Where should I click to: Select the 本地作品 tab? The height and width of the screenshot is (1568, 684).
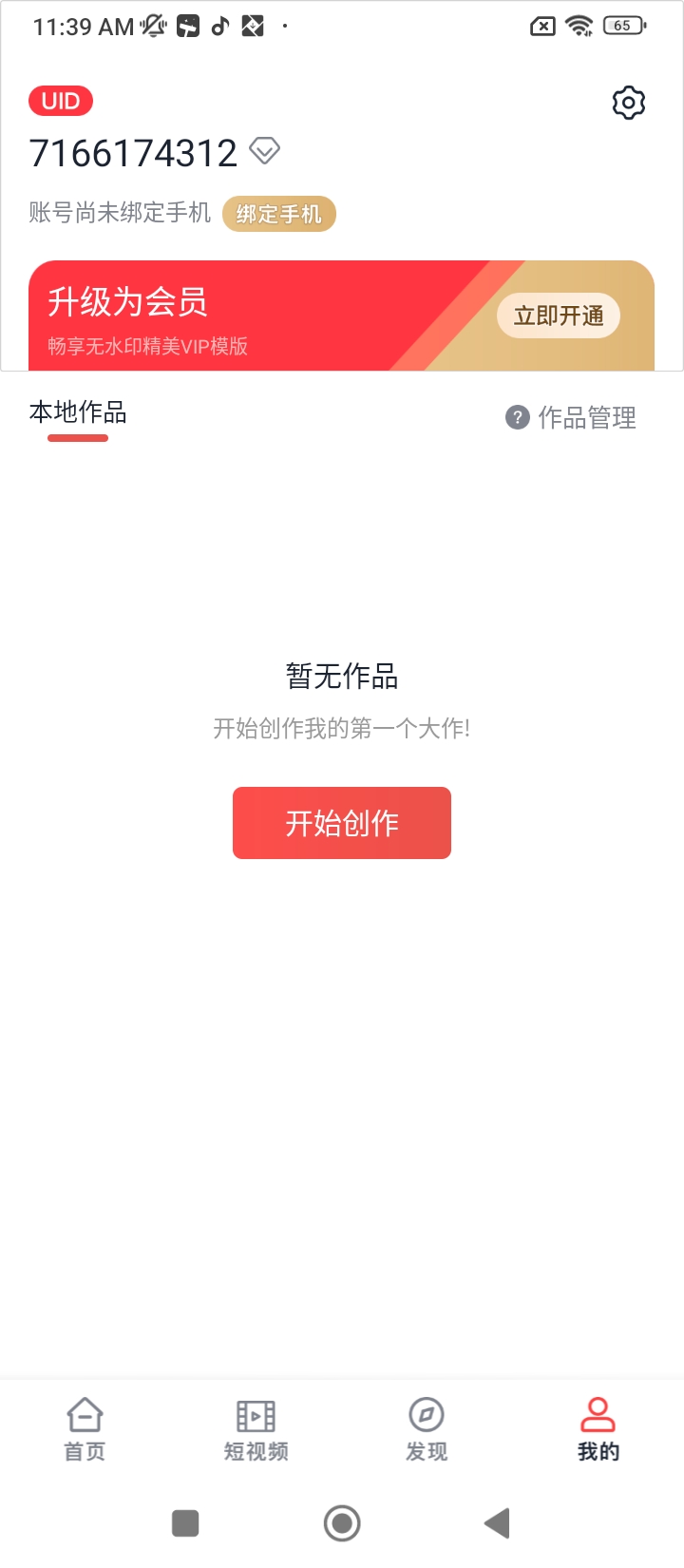click(78, 413)
